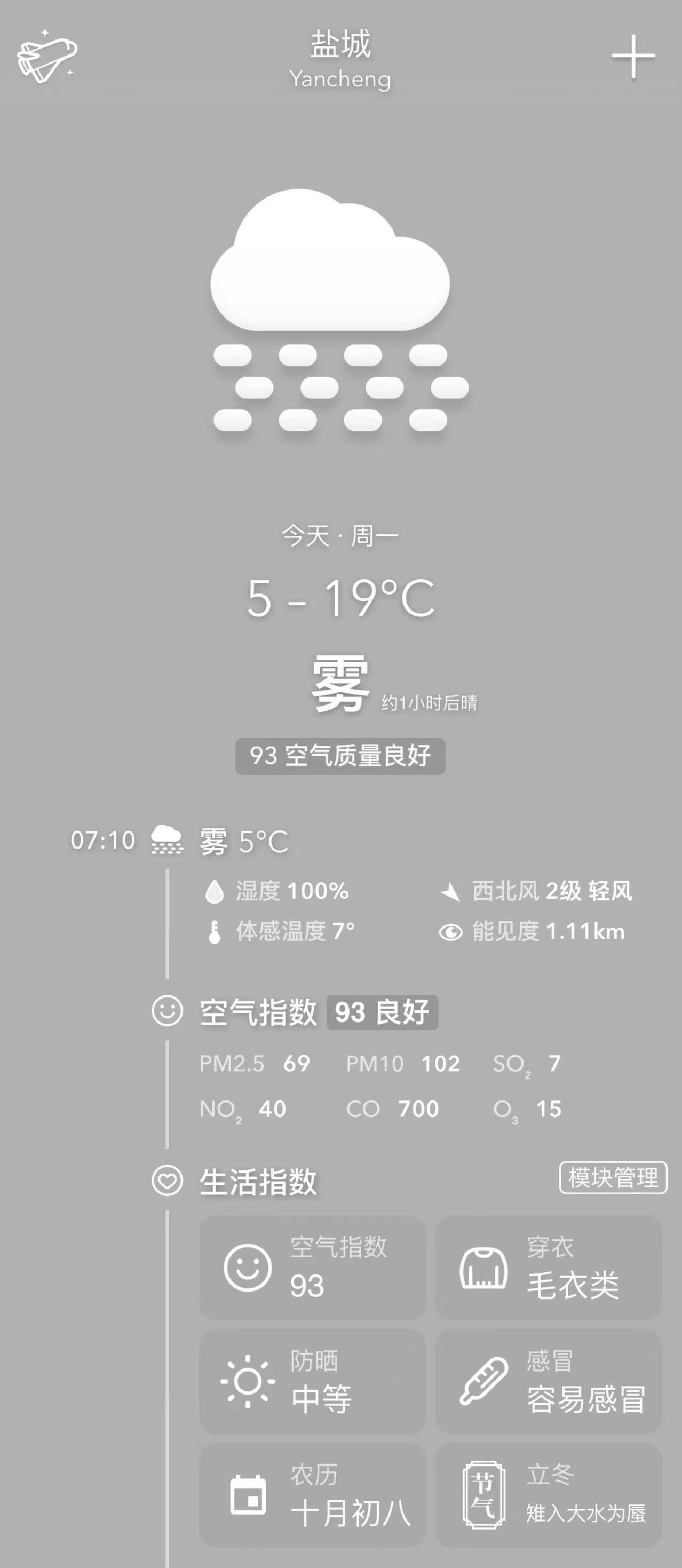
Task: Open the 空气指数 93 life index card
Action: click(312, 1268)
